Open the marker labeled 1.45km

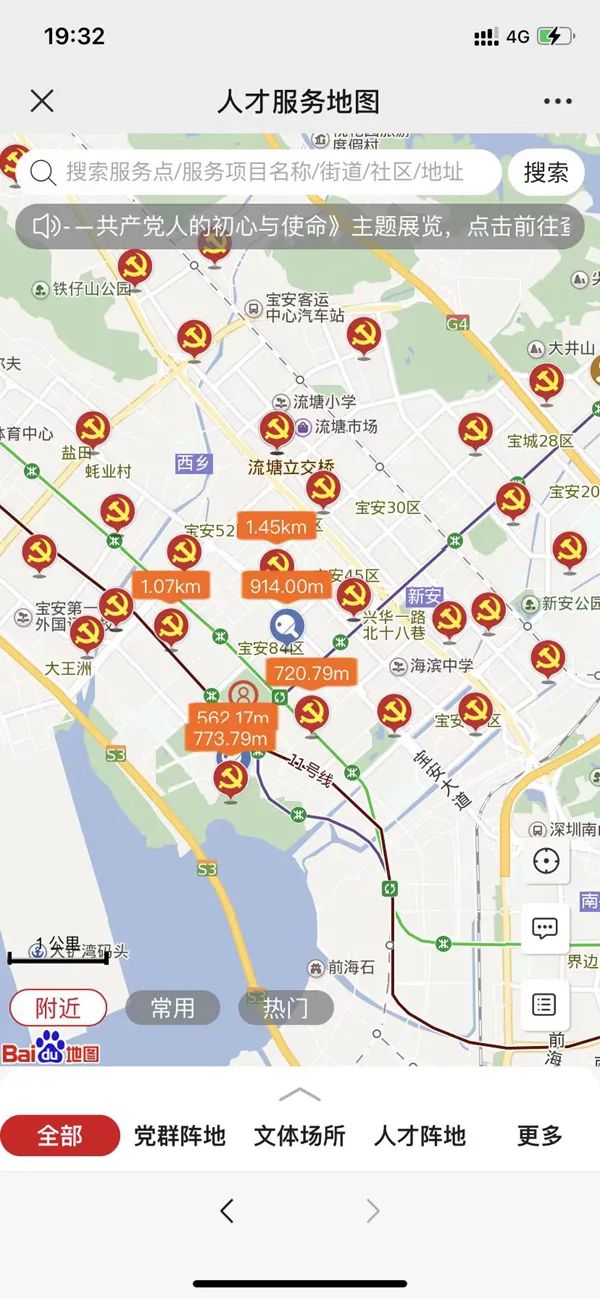tap(276, 527)
